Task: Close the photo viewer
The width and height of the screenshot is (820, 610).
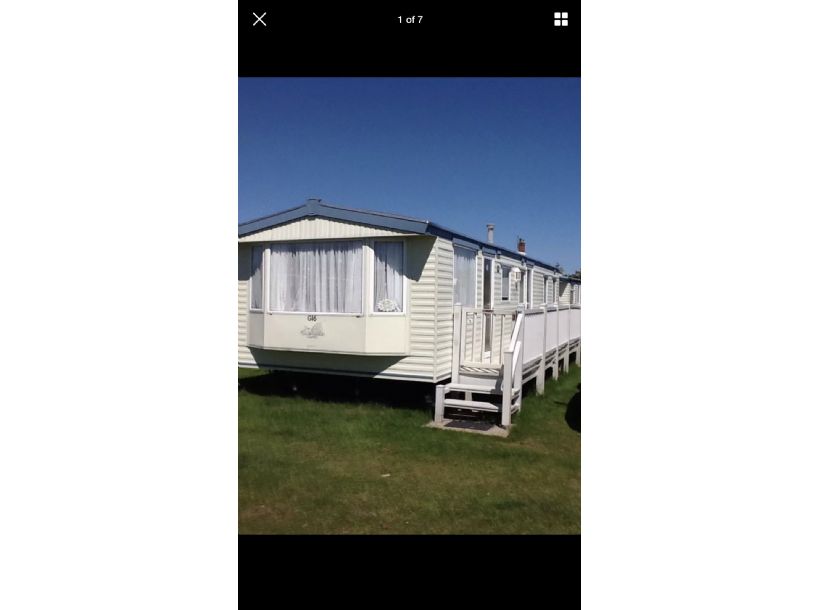Action: (x=260, y=19)
